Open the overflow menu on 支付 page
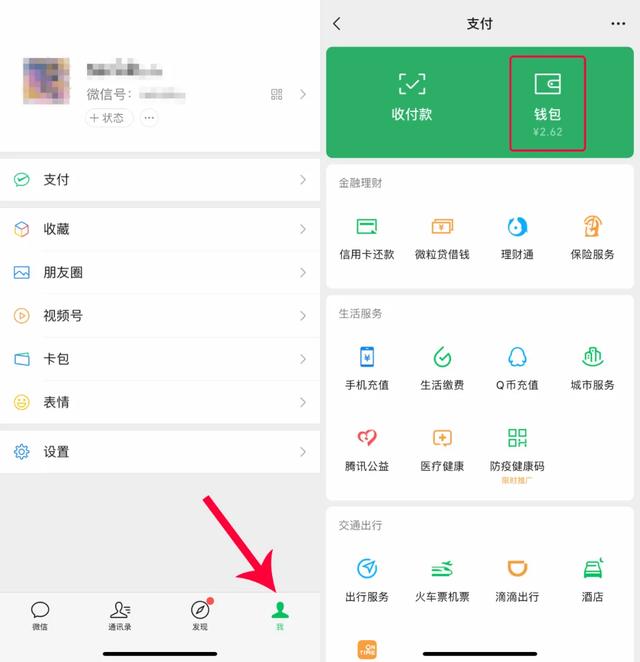This screenshot has width=640, height=662. [617, 23]
